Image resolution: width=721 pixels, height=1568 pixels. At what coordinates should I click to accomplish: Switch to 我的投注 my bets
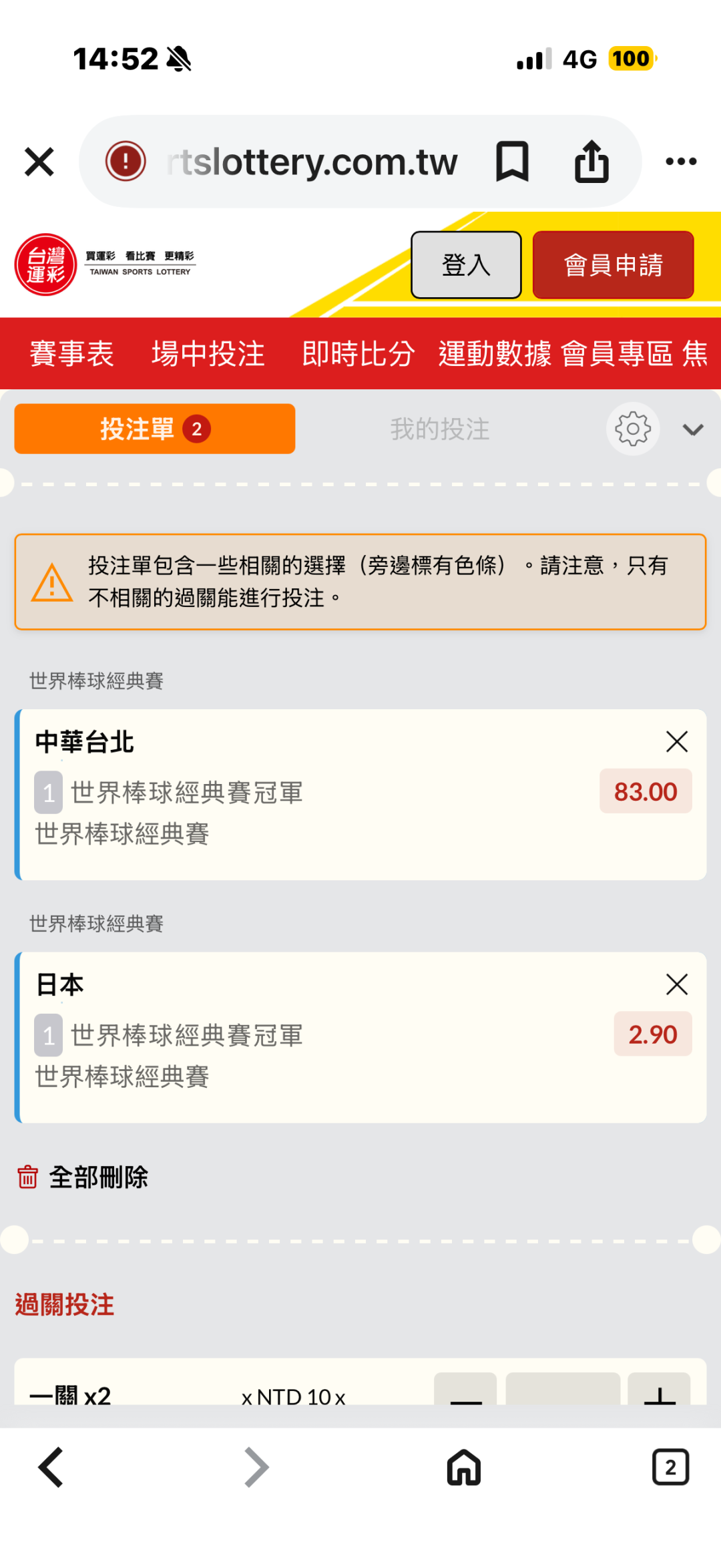440,429
